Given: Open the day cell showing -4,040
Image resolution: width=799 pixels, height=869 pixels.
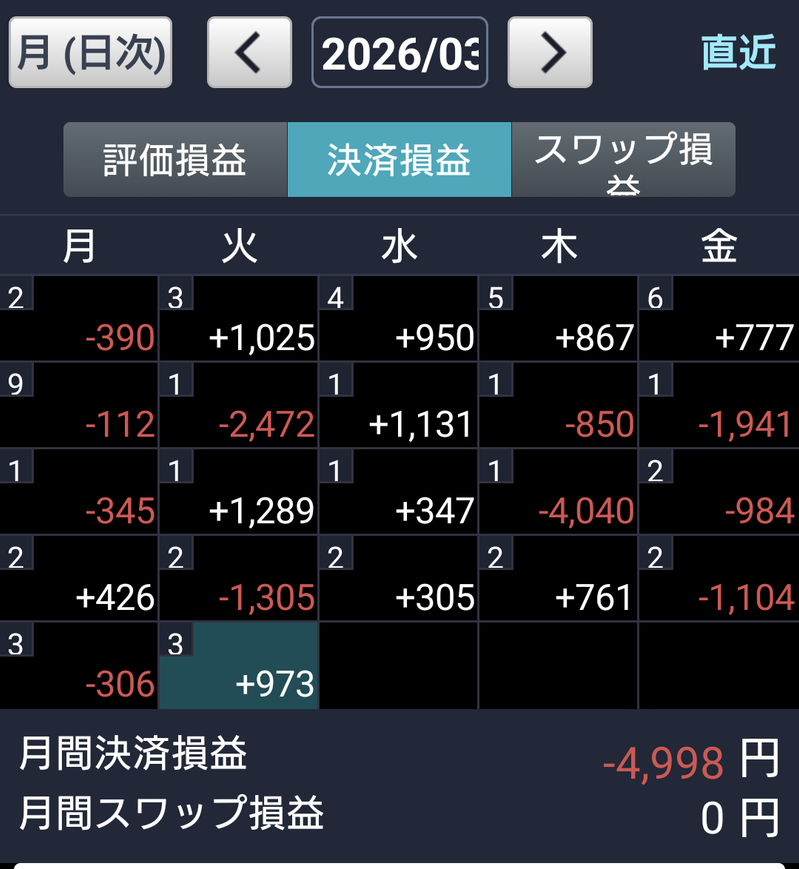Looking at the screenshot, I should pyautogui.click(x=559, y=492).
